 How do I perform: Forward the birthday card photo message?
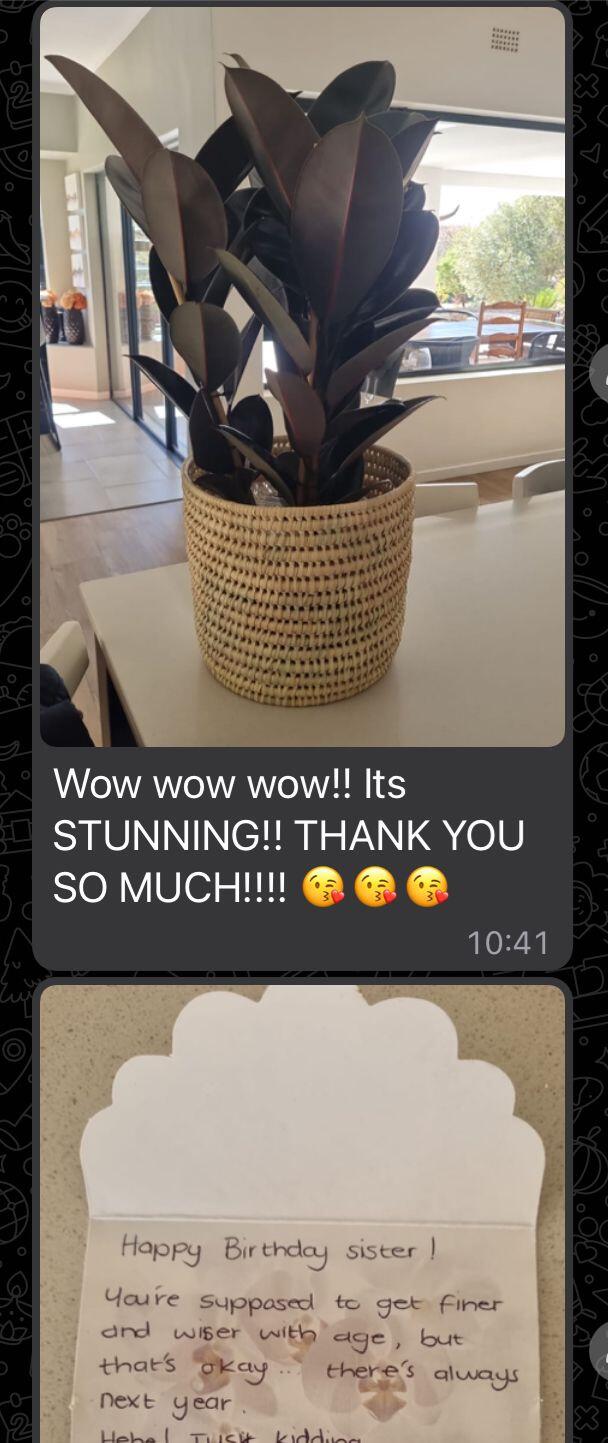pos(601,1351)
